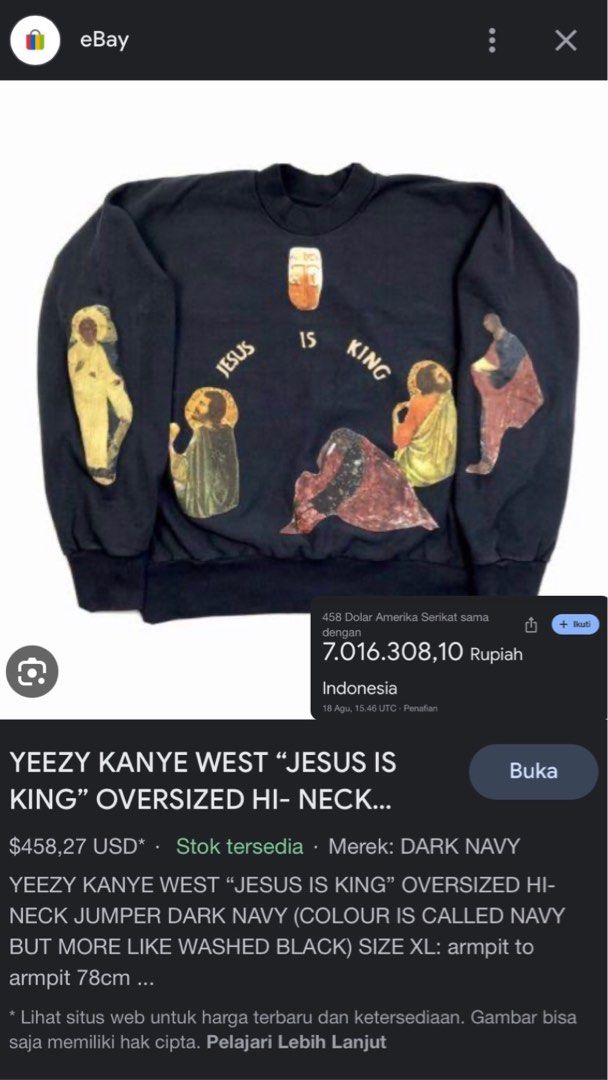Close the image viewer
This screenshot has width=608, height=1080.
pos(566,40)
